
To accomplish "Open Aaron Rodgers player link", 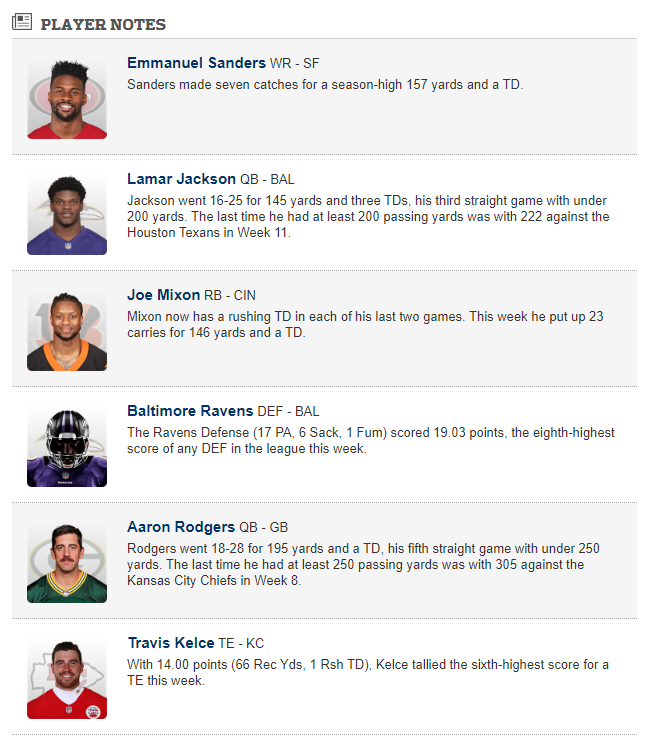I will pyautogui.click(x=181, y=527).
